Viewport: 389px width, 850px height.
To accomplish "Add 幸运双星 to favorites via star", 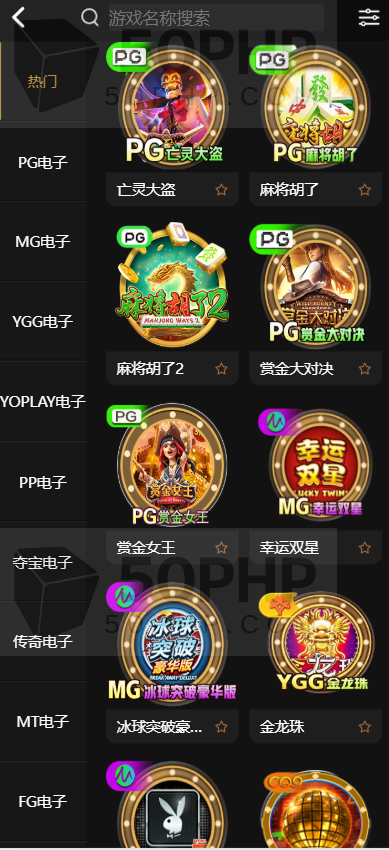I will pyautogui.click(x=365, y=548).
